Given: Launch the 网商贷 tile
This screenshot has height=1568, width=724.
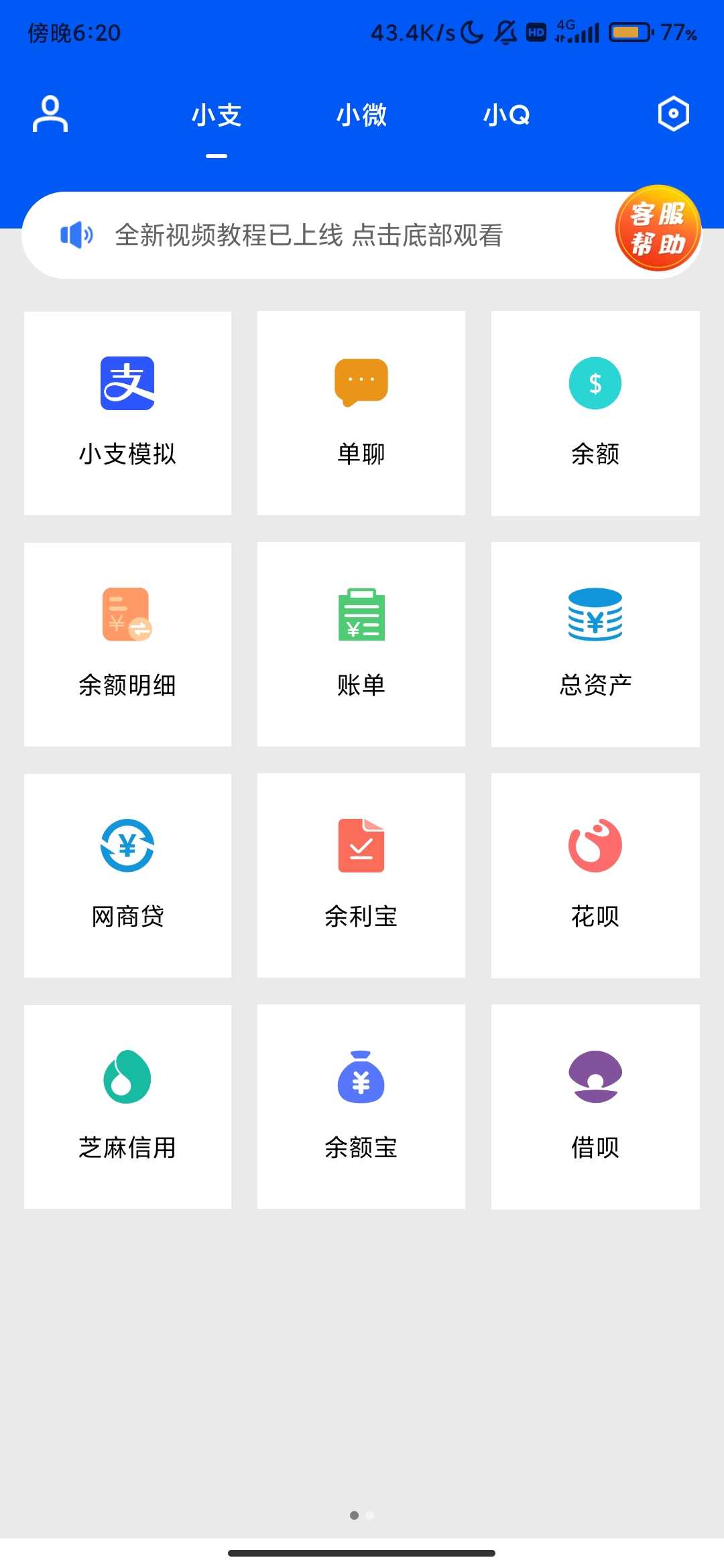Looking at the screenshot, I should pos(127,875).
